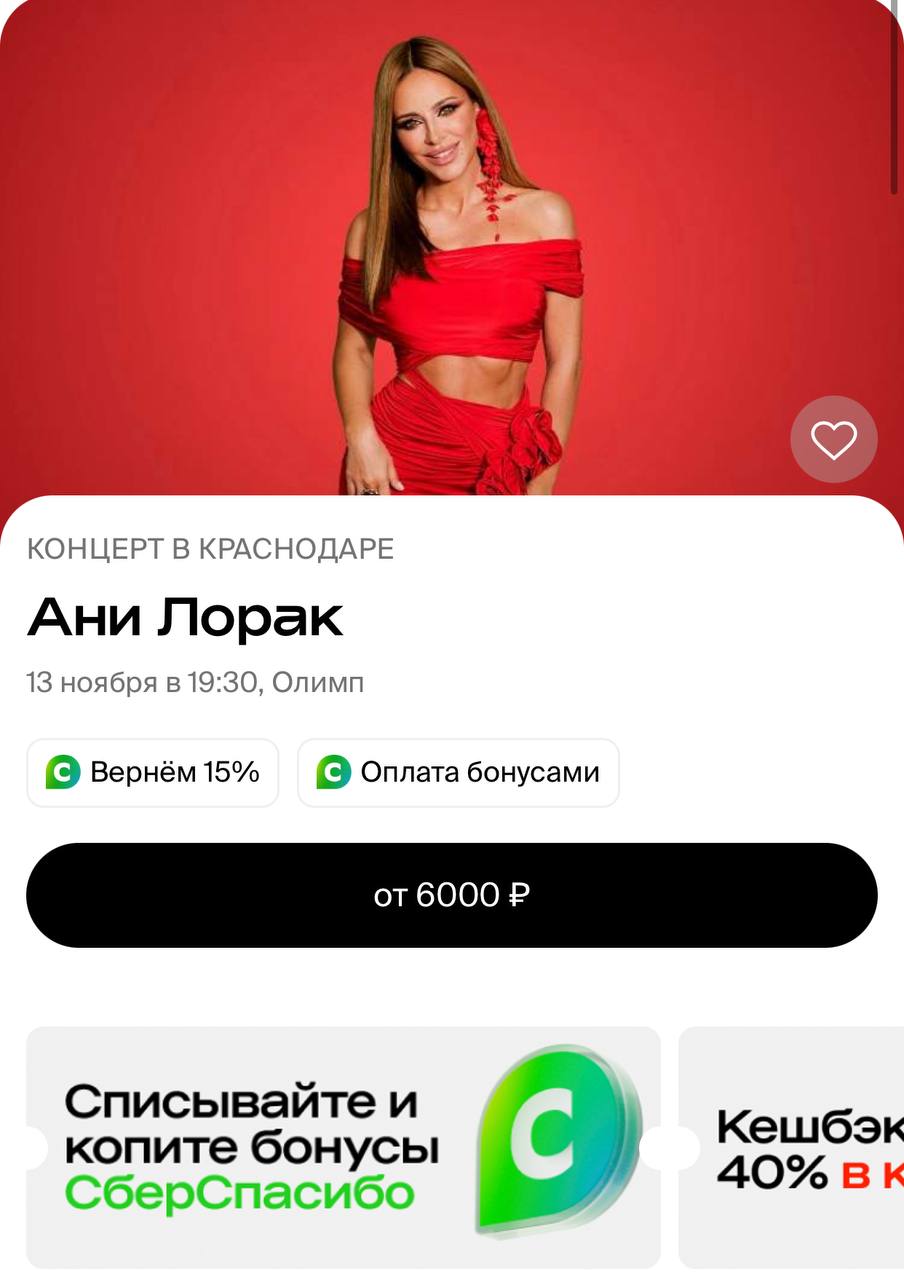Tap the heart icon over the artist photo
904x1280 pixels.
[x=834, y=438]
